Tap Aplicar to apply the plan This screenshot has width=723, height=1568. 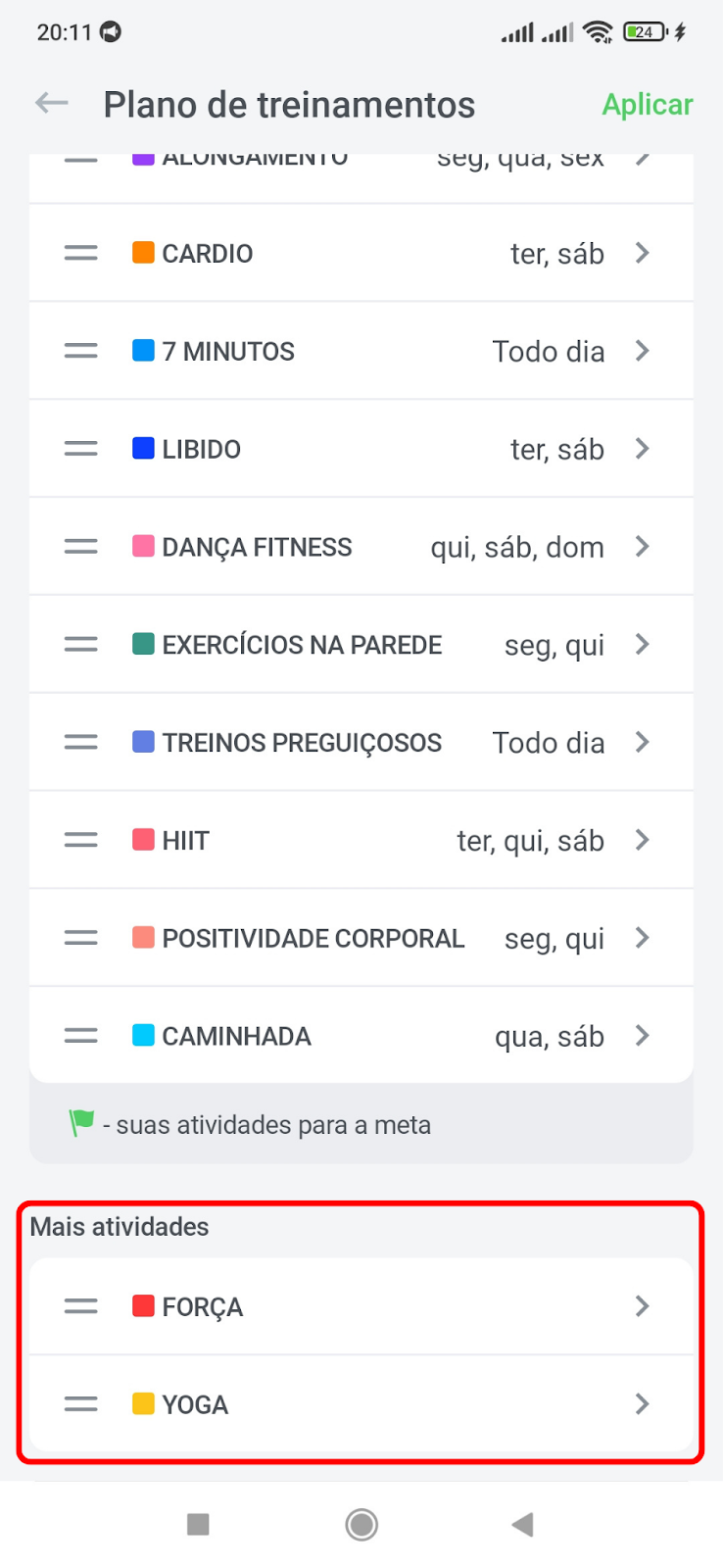click(x=648, y=105)
